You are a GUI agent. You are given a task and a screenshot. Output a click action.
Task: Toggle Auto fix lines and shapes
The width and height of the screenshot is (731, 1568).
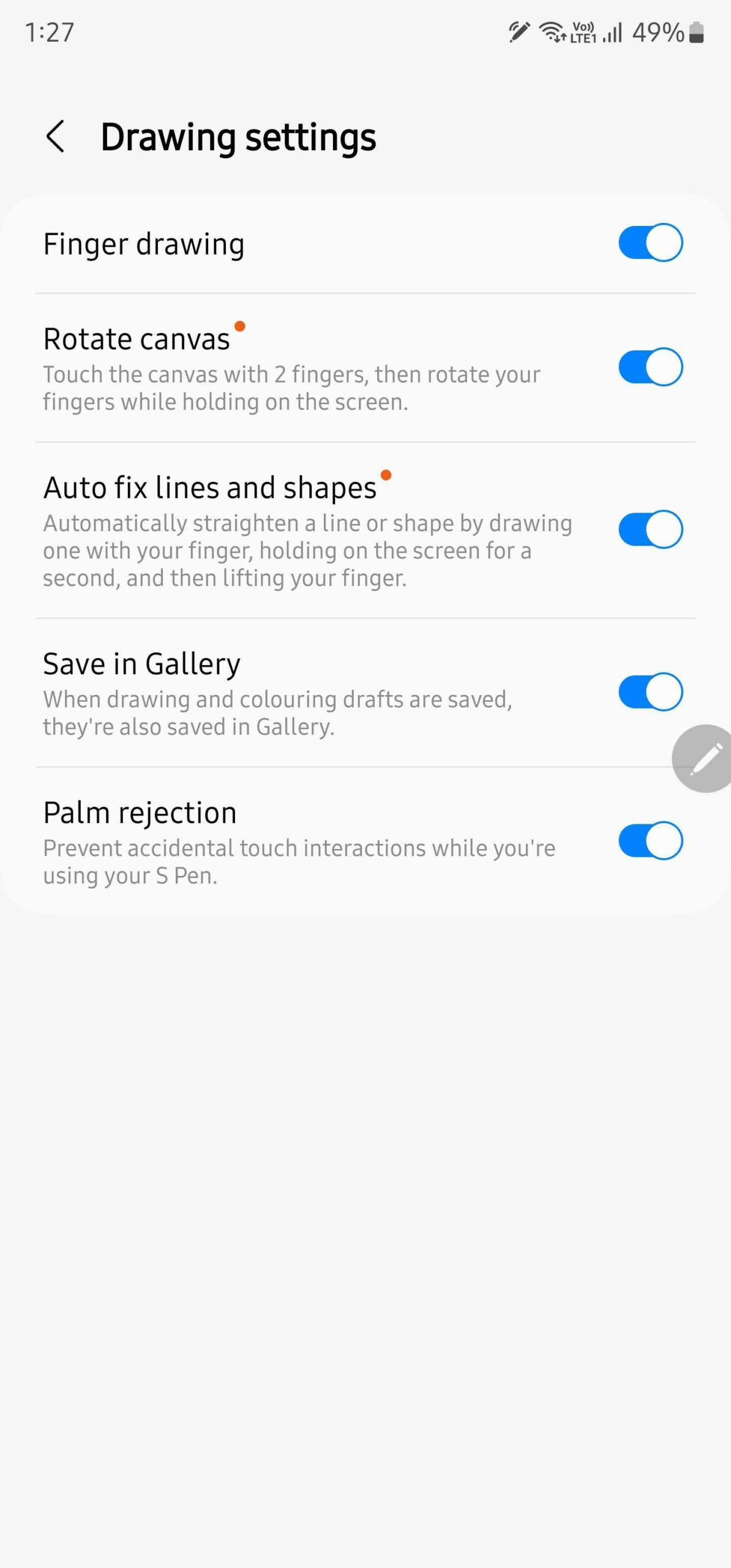coord(650,530)
